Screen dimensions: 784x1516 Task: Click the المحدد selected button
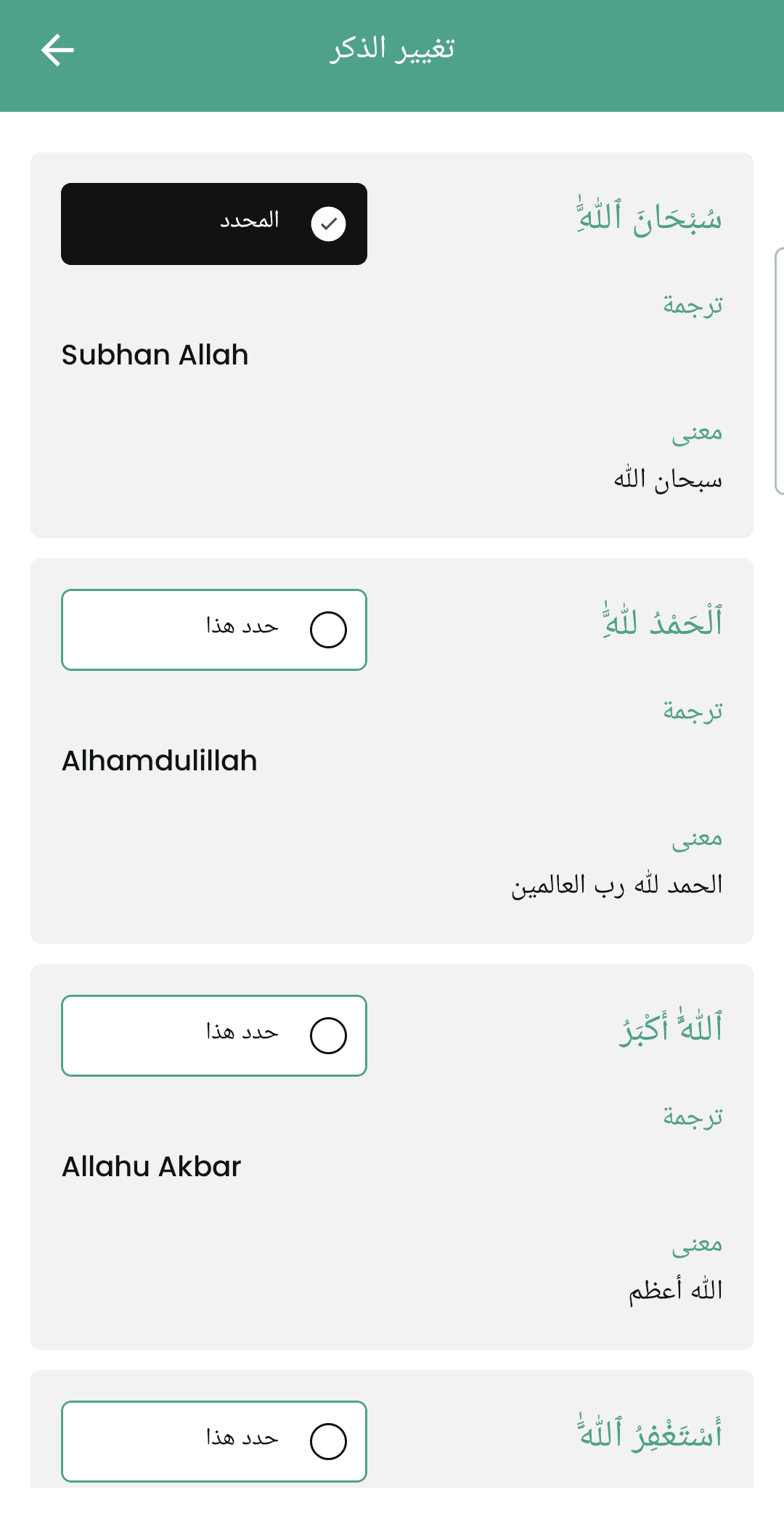213,223
